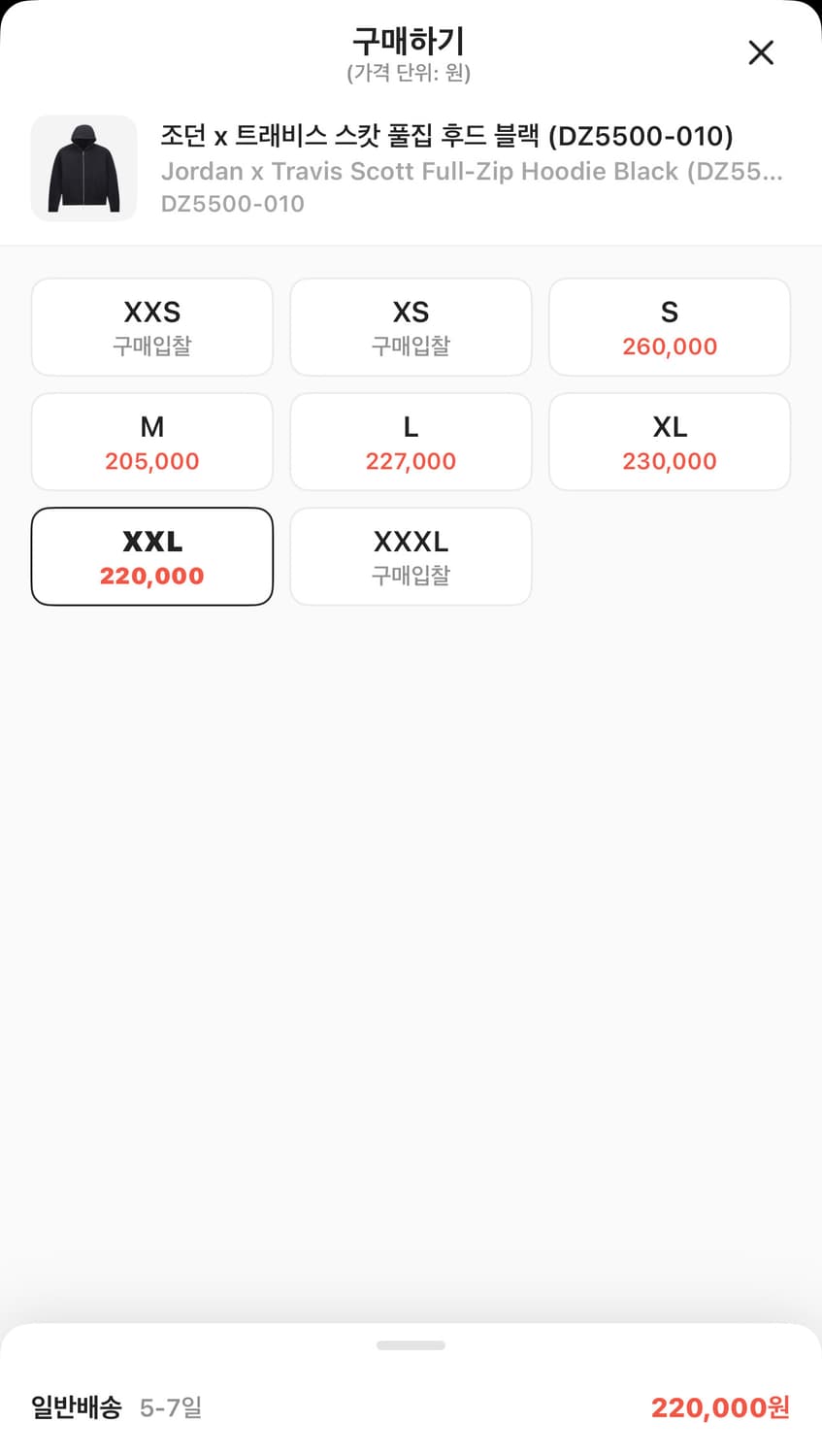Click the 구매하기 header title
This screenshot has height=1456, width=822.
(411, 43)
